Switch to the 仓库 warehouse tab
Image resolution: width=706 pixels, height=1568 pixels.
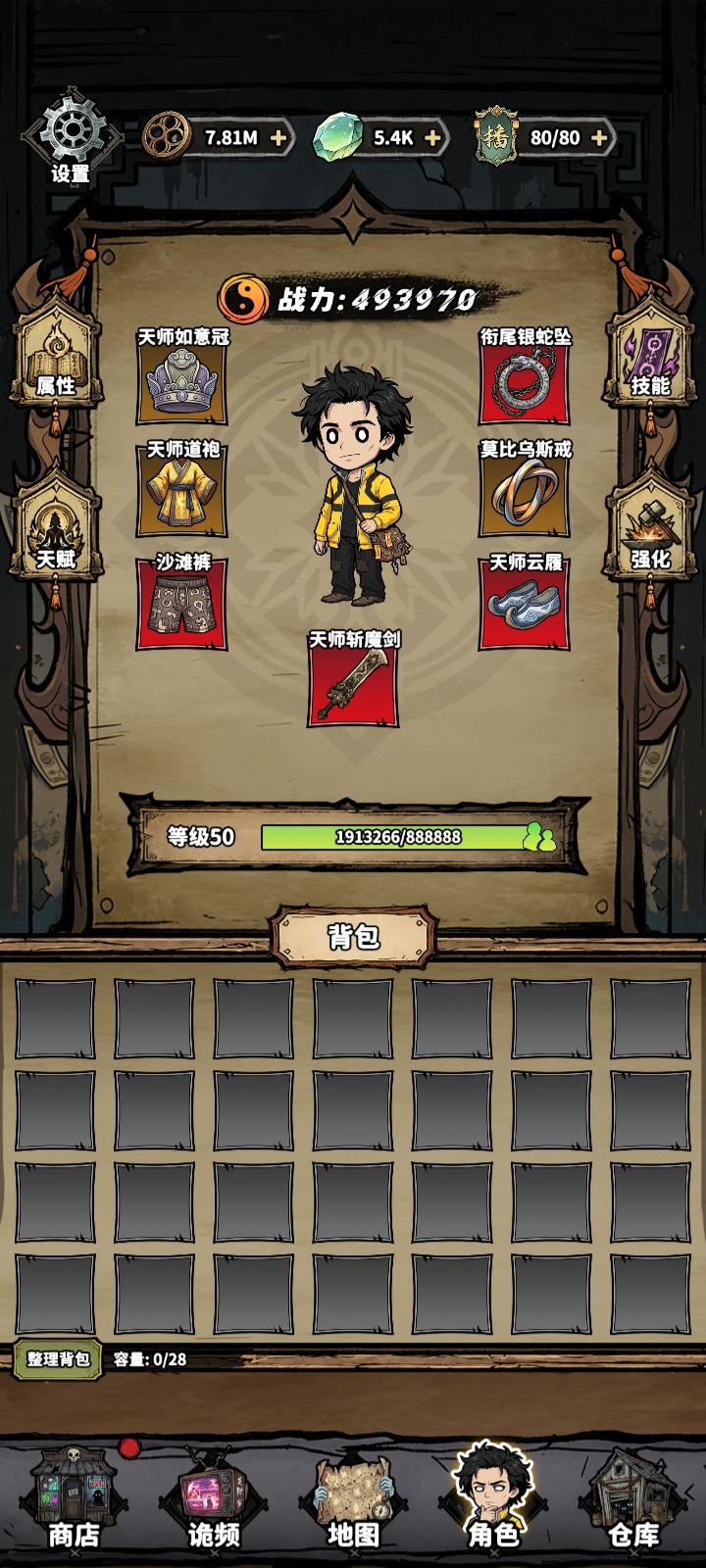[633, 1496]
